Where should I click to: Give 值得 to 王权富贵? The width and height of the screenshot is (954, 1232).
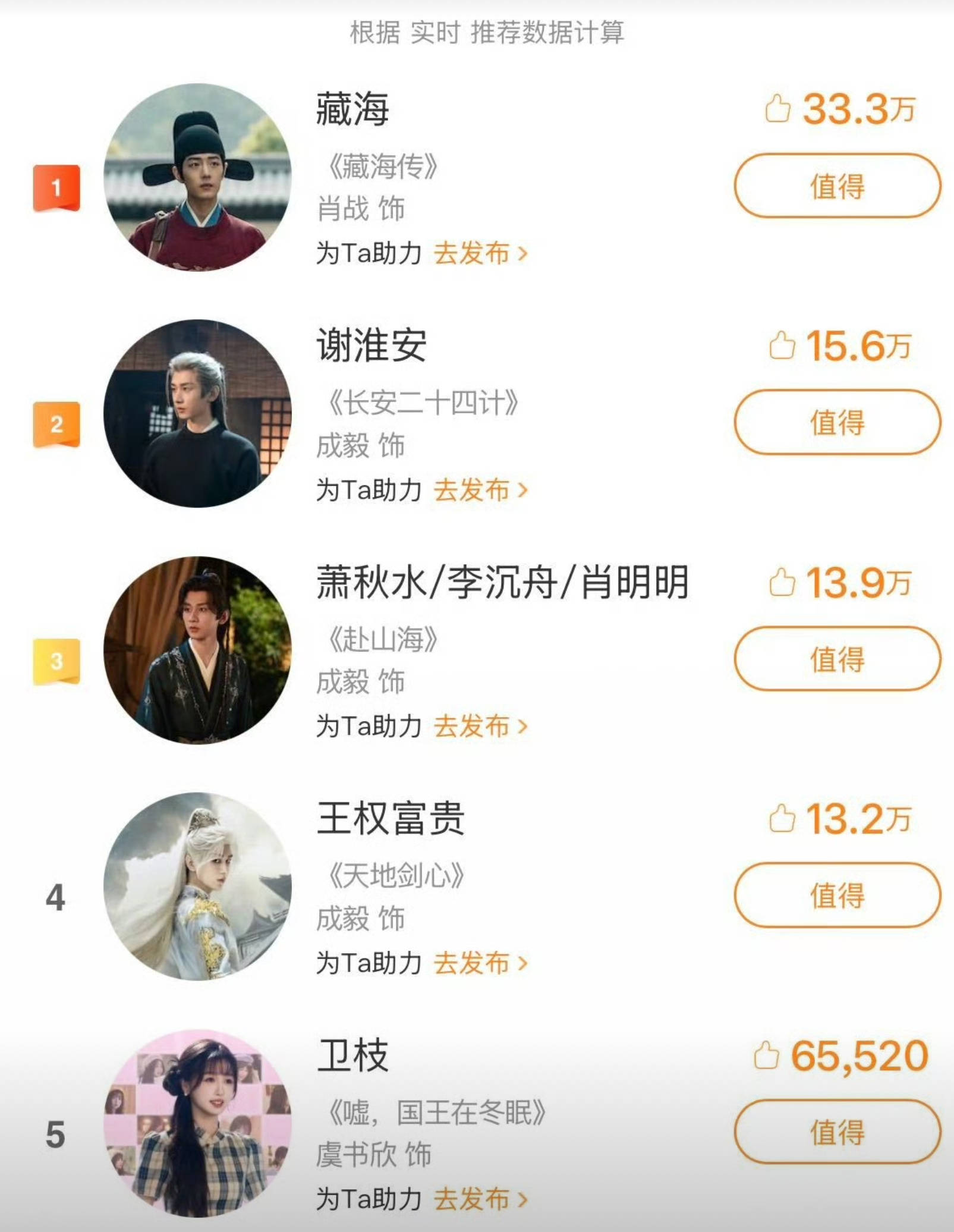click(837, 895)
